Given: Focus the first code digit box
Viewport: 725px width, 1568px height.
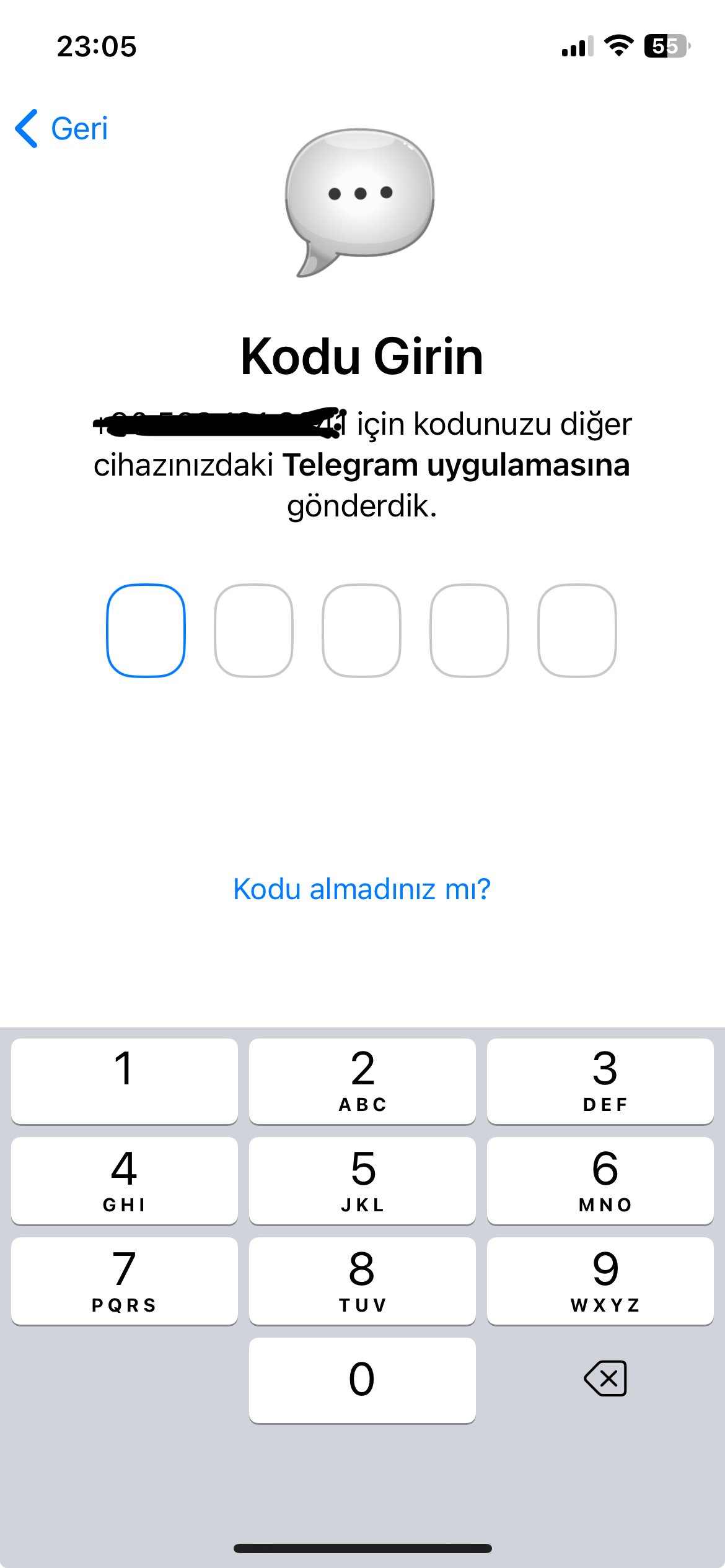Looking at the screenshot, I should [146, 630].
